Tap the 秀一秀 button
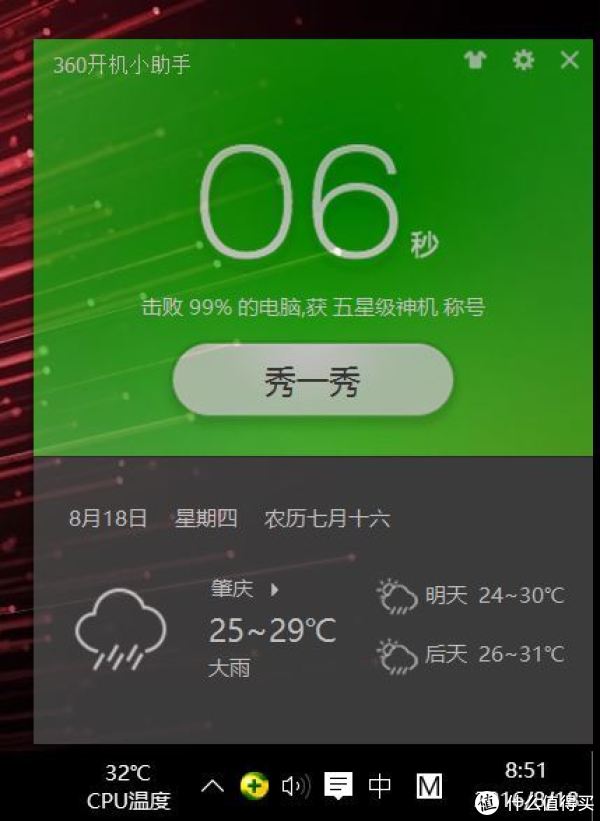This screenshot has height=821, width=600. [313, 380]
